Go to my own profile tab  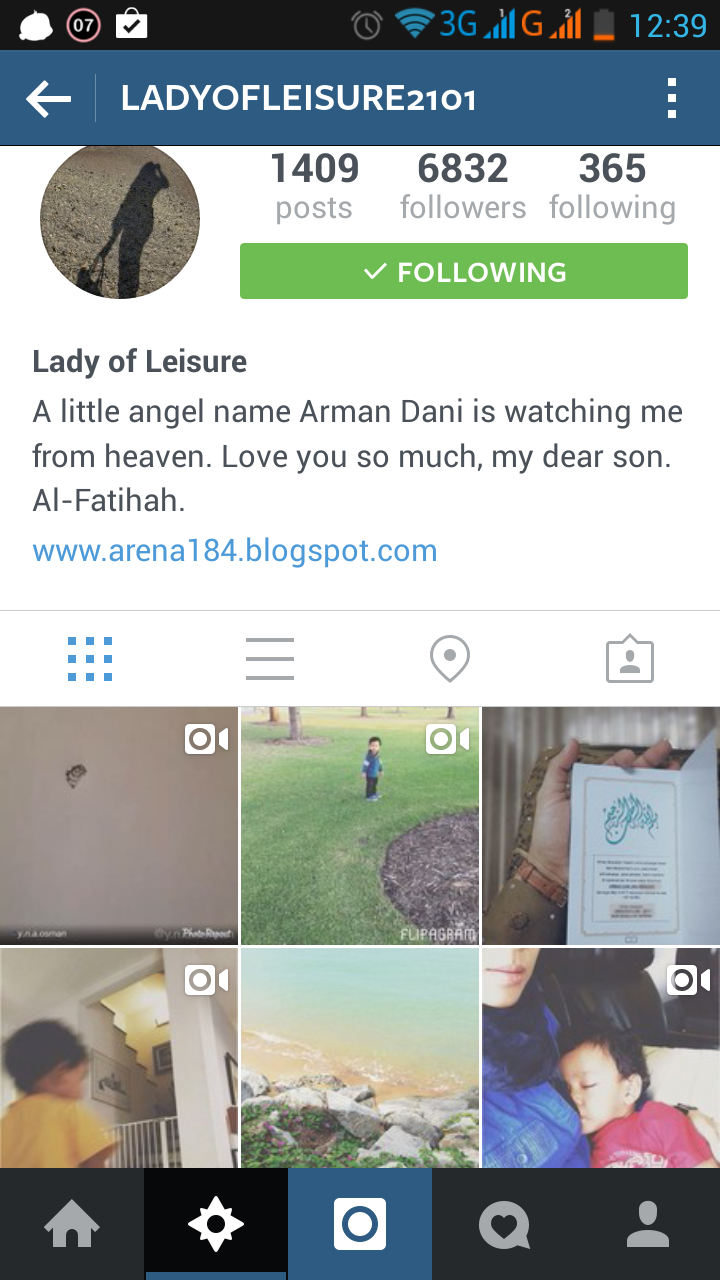(x=648, y=1225)
